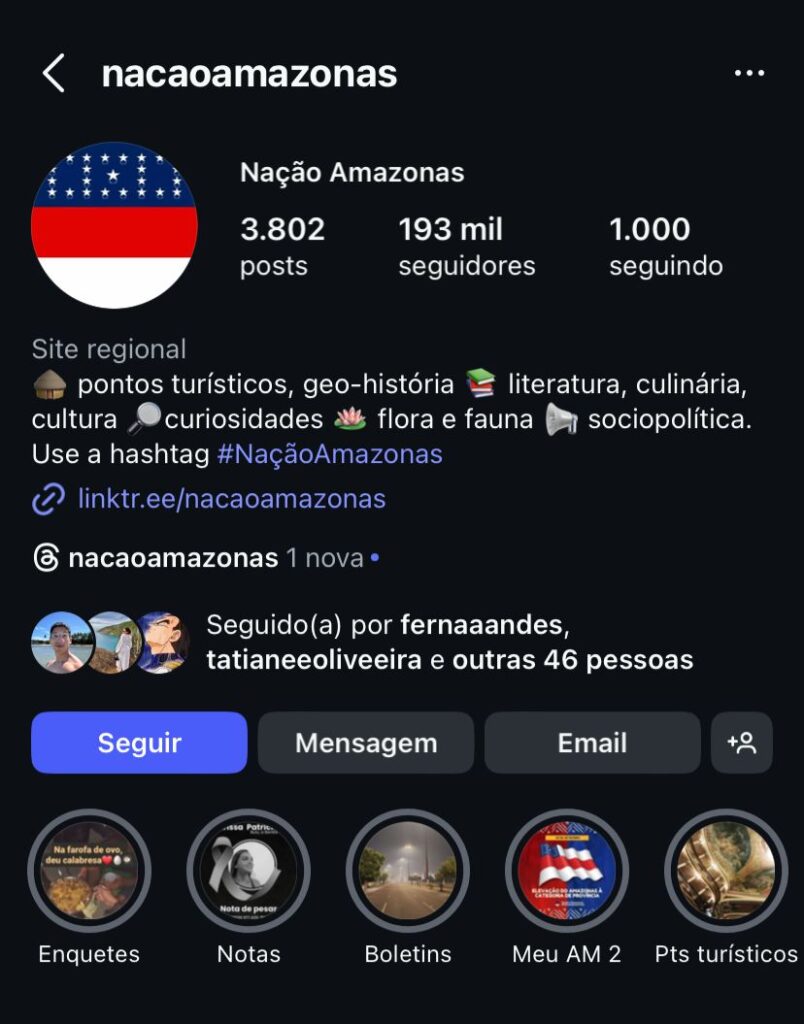The width and height of the screenshot is (804, 1024).
Task: Open the Notas story highlight
Action: click(x=248, y=871)
